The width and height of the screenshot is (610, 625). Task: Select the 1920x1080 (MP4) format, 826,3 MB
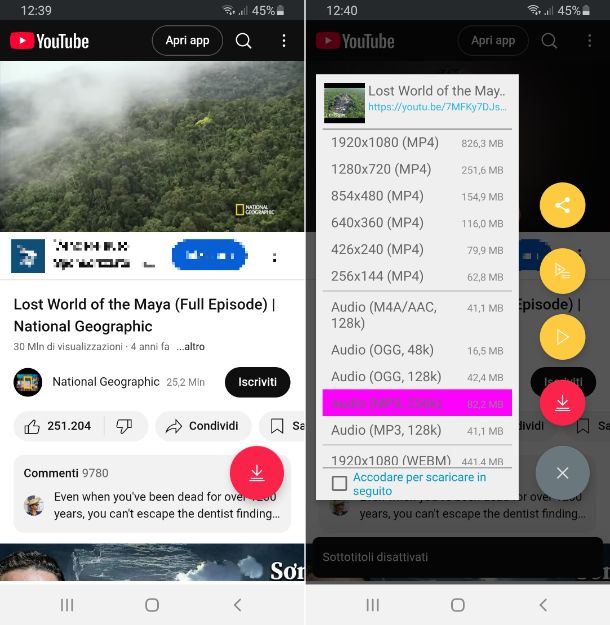pyautogui.click(x=417, y=143)
